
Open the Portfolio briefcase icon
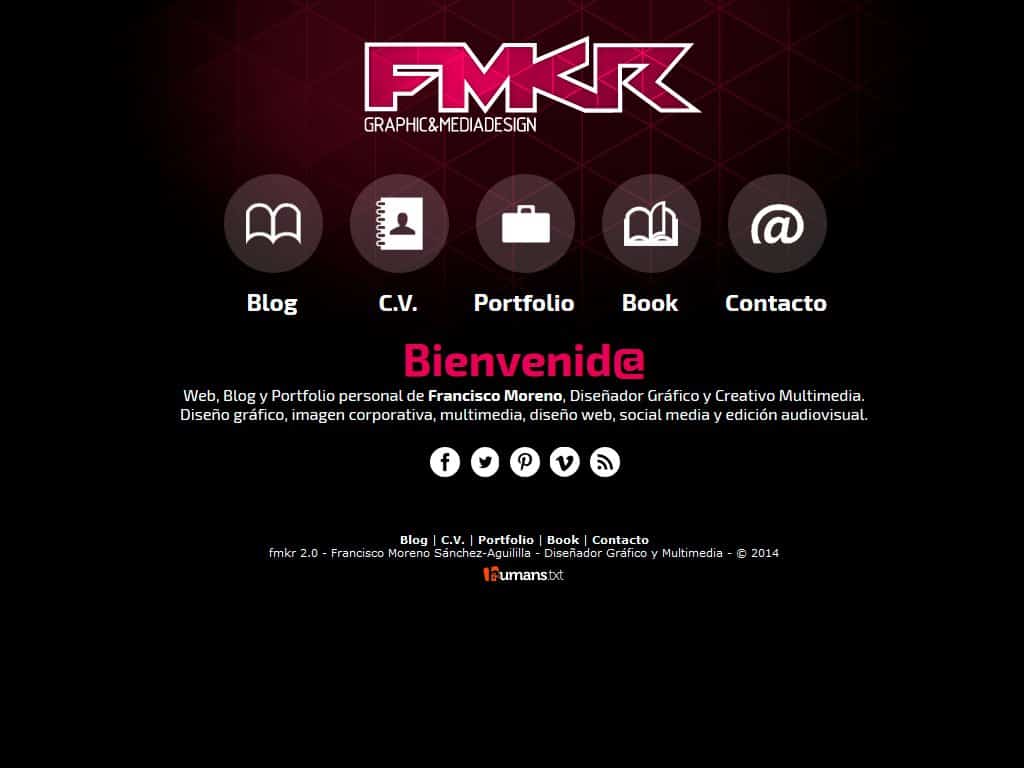click(525, 224)
